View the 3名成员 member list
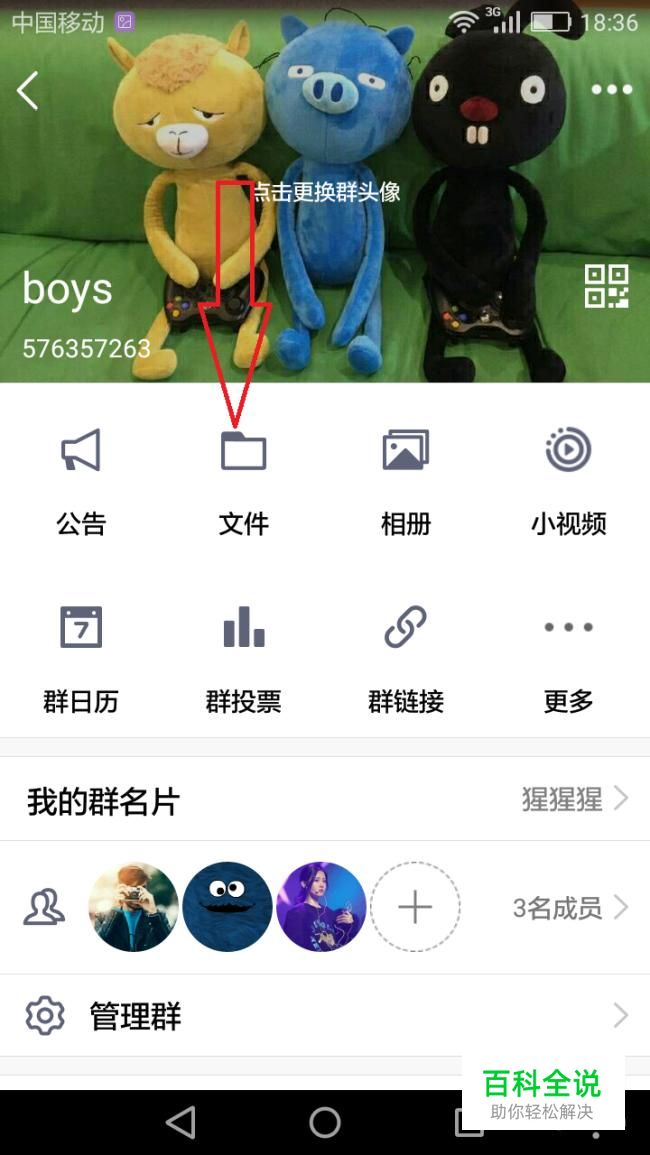 pos(570,907)
